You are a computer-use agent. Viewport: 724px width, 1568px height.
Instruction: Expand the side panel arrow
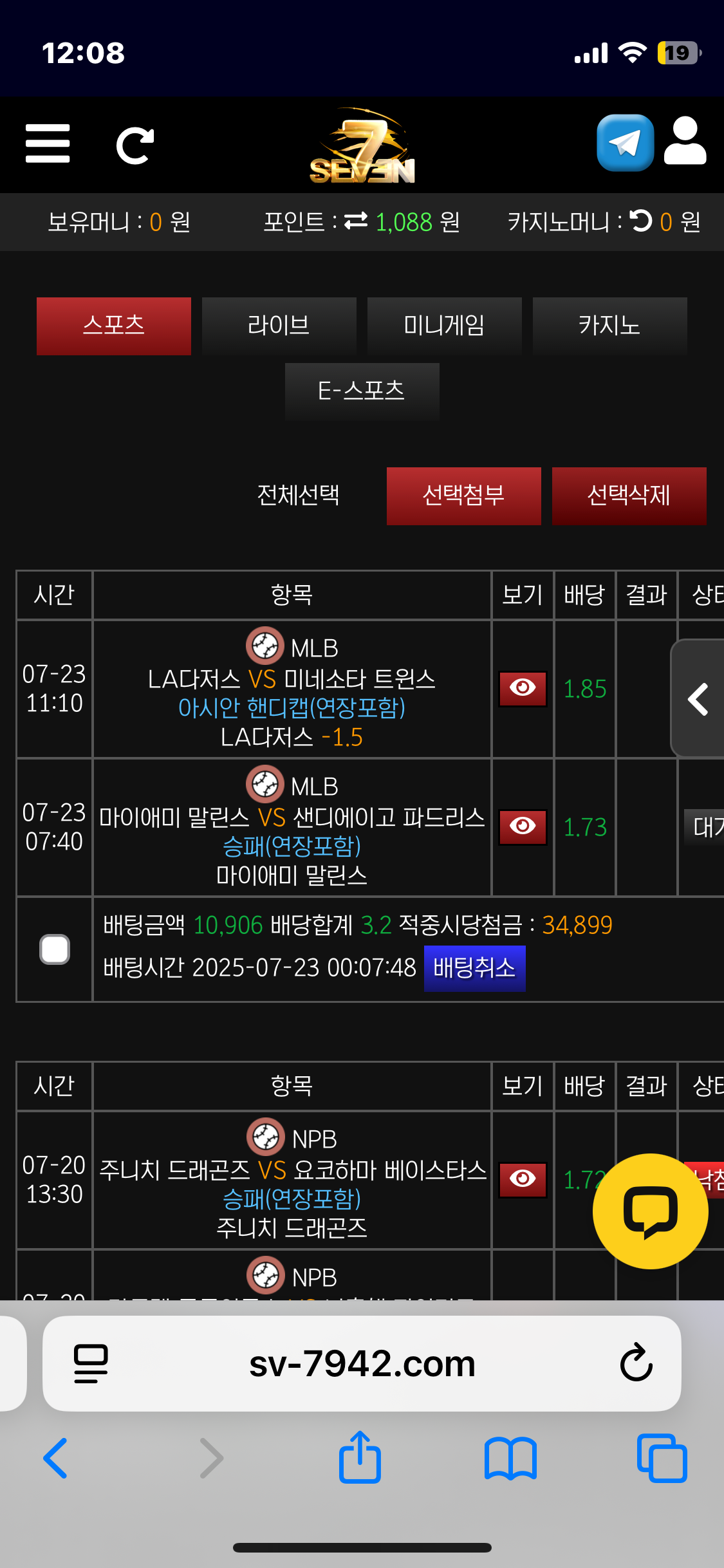click(x=698, y=698)
